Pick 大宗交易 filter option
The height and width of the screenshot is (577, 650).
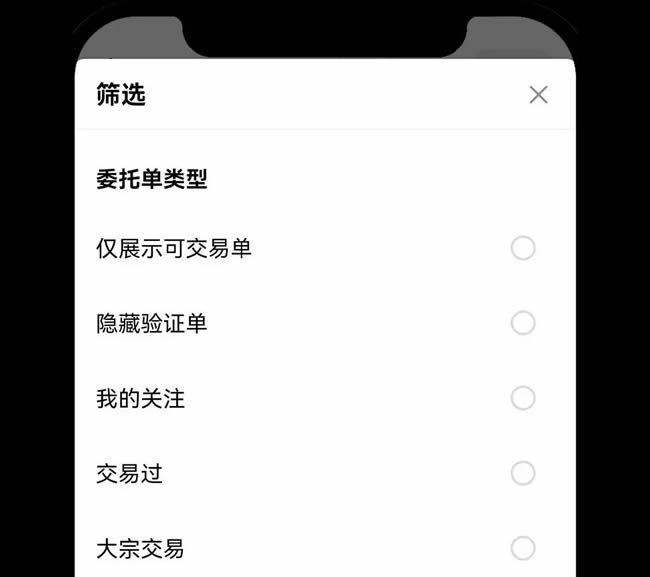tap(522, 548)
